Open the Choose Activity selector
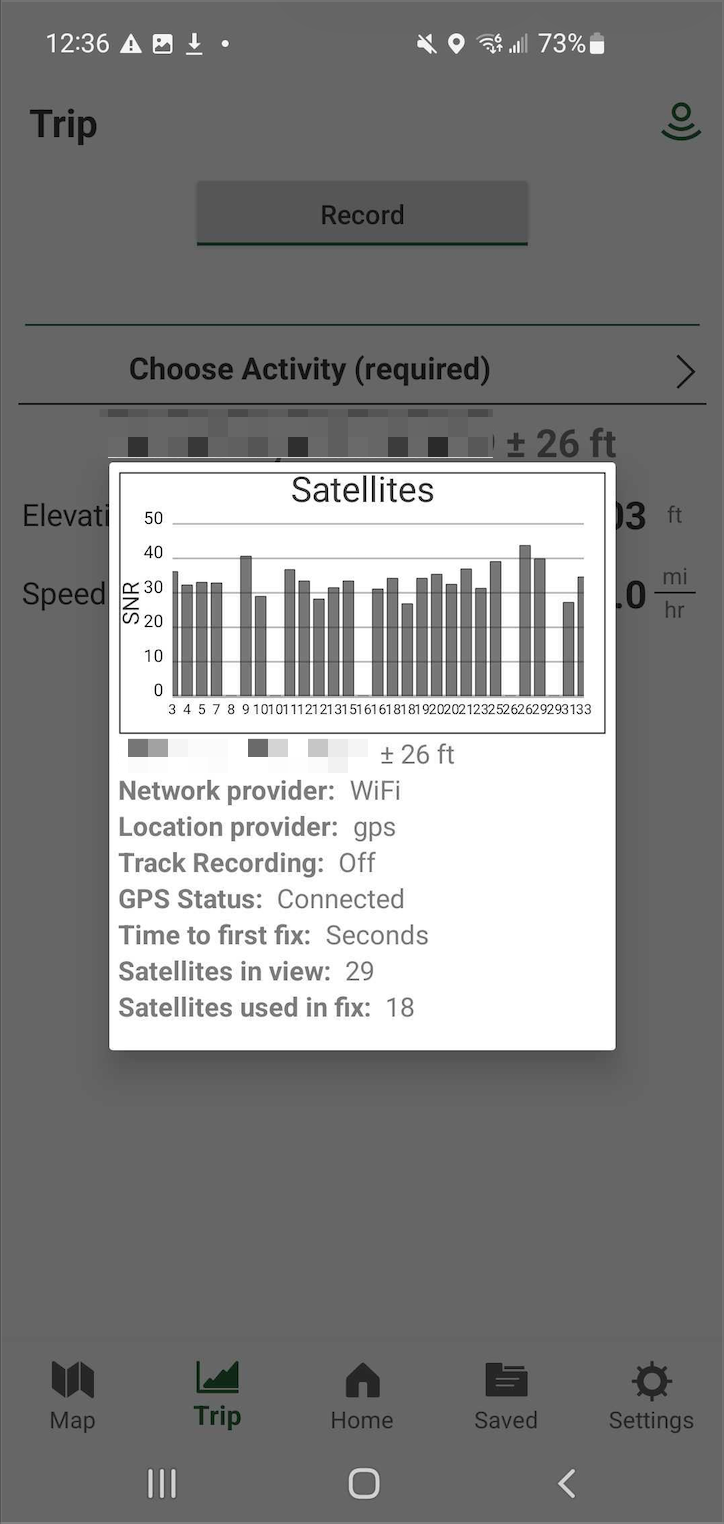724x1524 pixels. coord(362,370)
